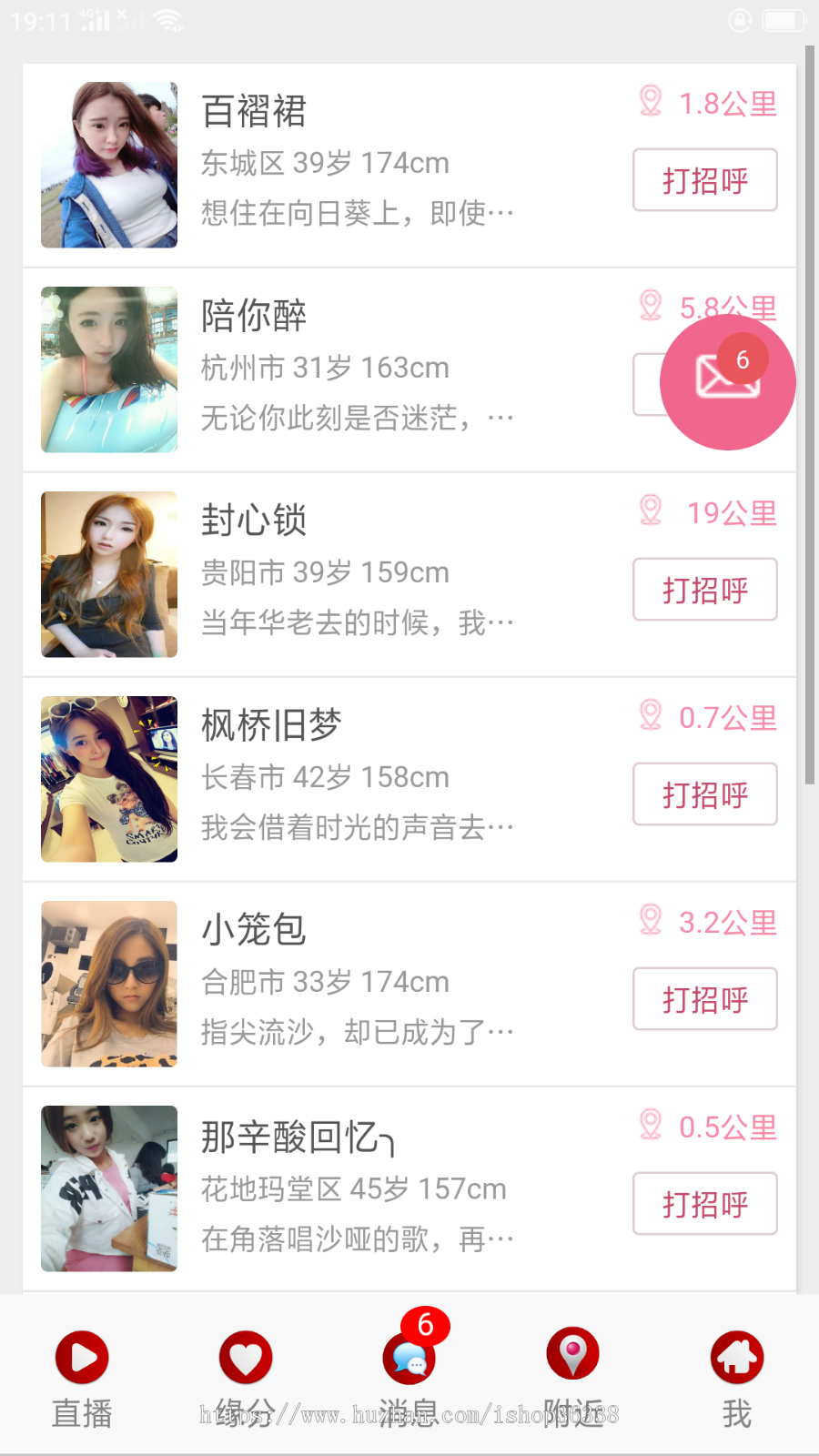Greet 枫桥旧梦 with 打招呼
The width and height of the screenshot is (819, 1456).
coord(705,794)
